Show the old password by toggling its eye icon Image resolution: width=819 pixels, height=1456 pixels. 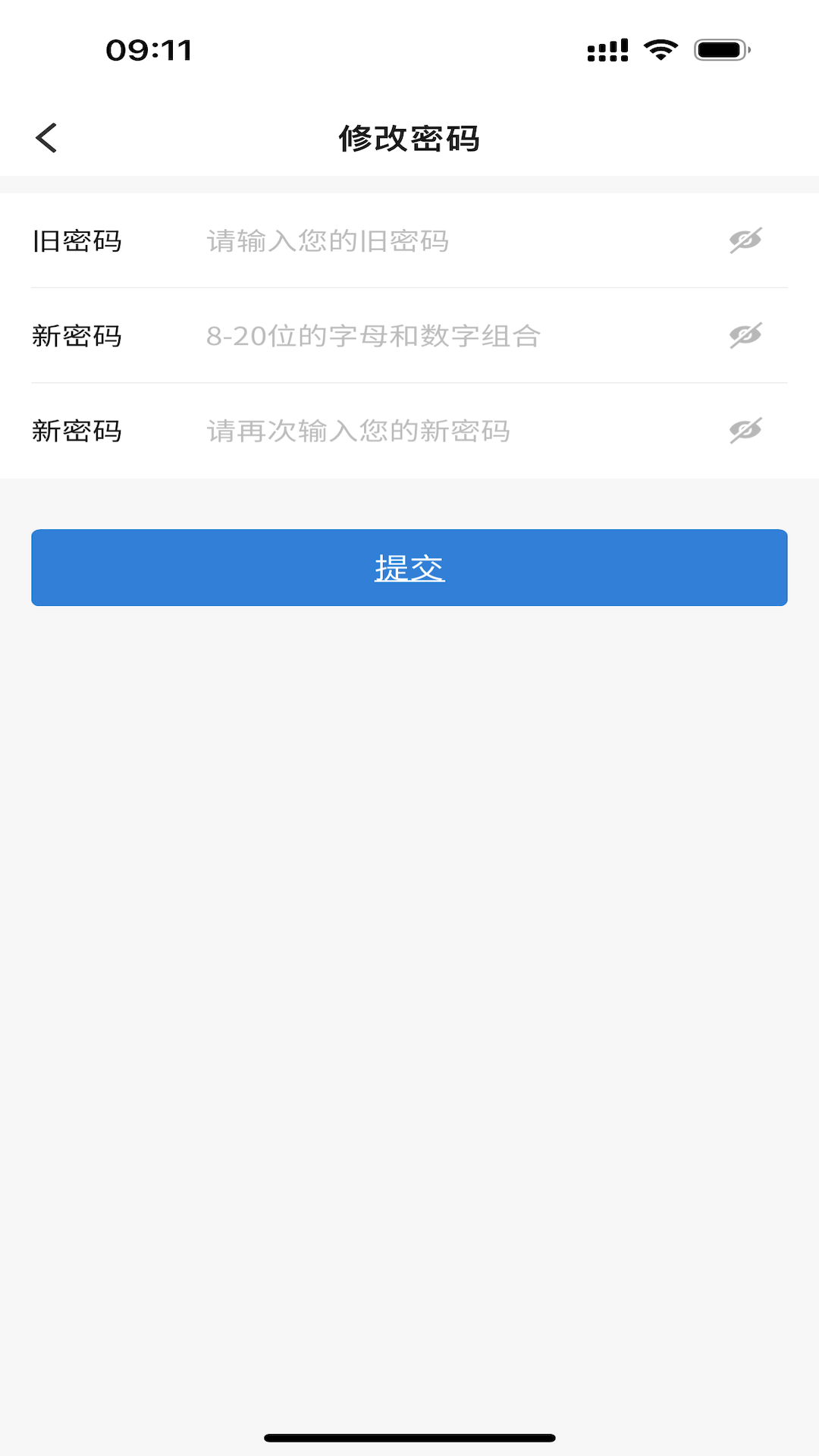point(744,241)
